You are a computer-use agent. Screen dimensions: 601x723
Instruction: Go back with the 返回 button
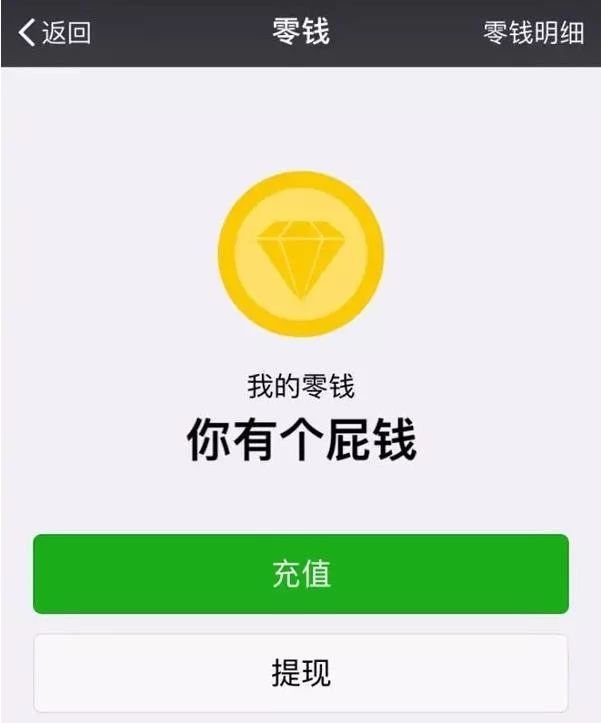click(x=55, y=32)
